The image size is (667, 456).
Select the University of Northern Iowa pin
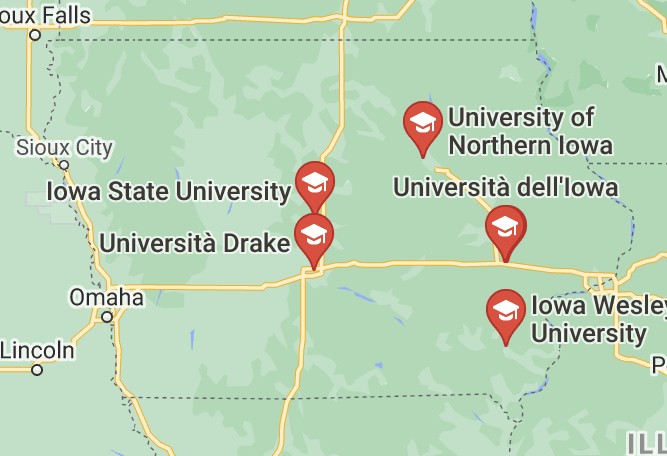click(x=423, y=123)
